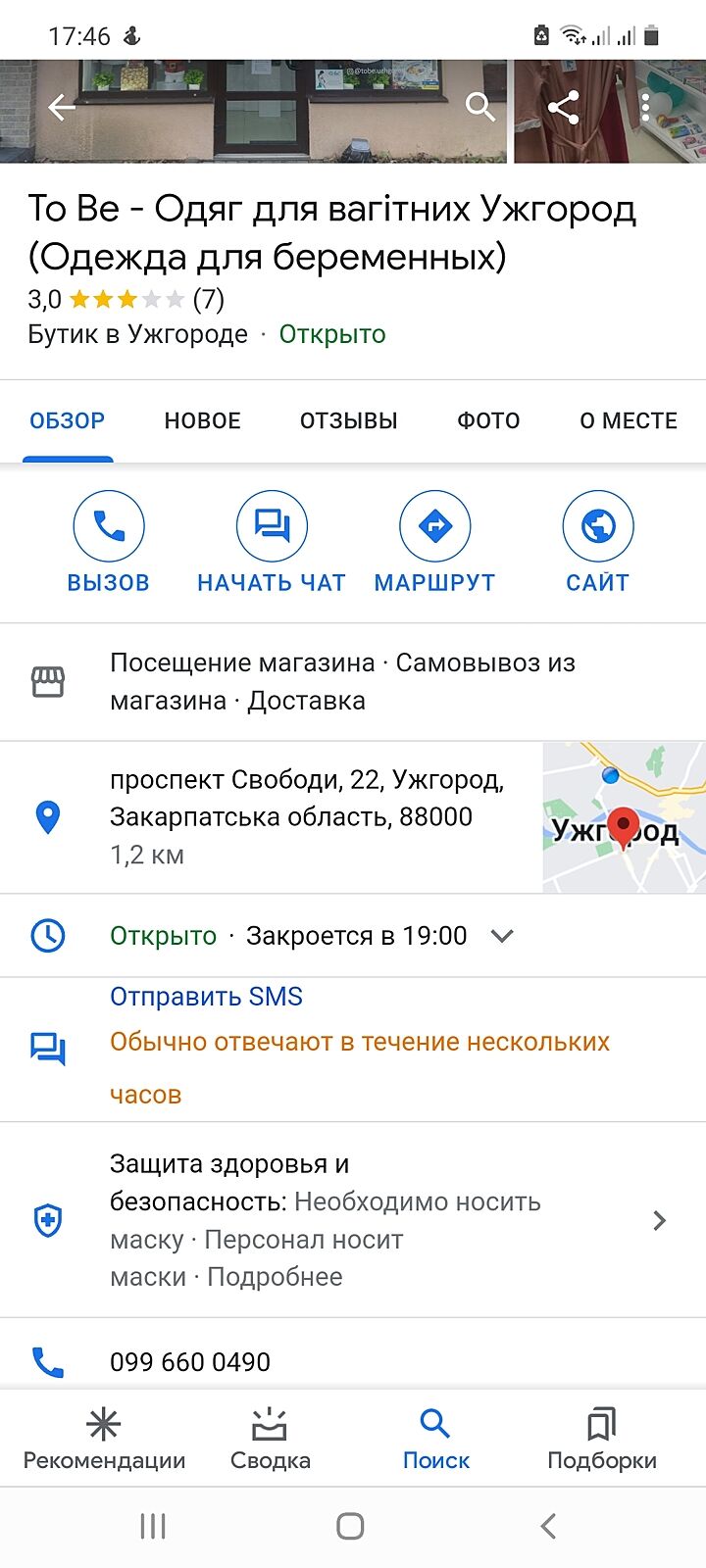Open the three-dot overflow menu
This screenshot has height=1568, width=706.
tap(645, 108)
